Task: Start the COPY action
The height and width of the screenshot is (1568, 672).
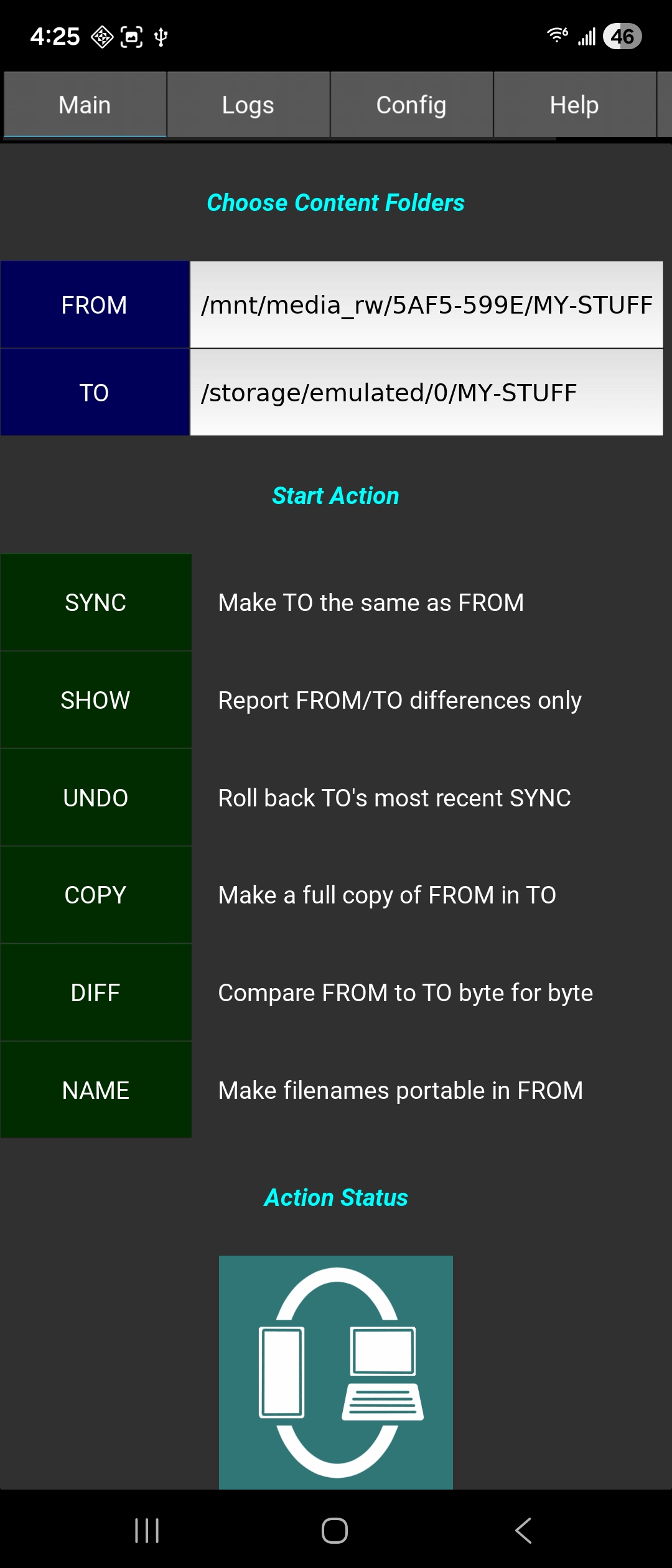Action: (96, 895)
